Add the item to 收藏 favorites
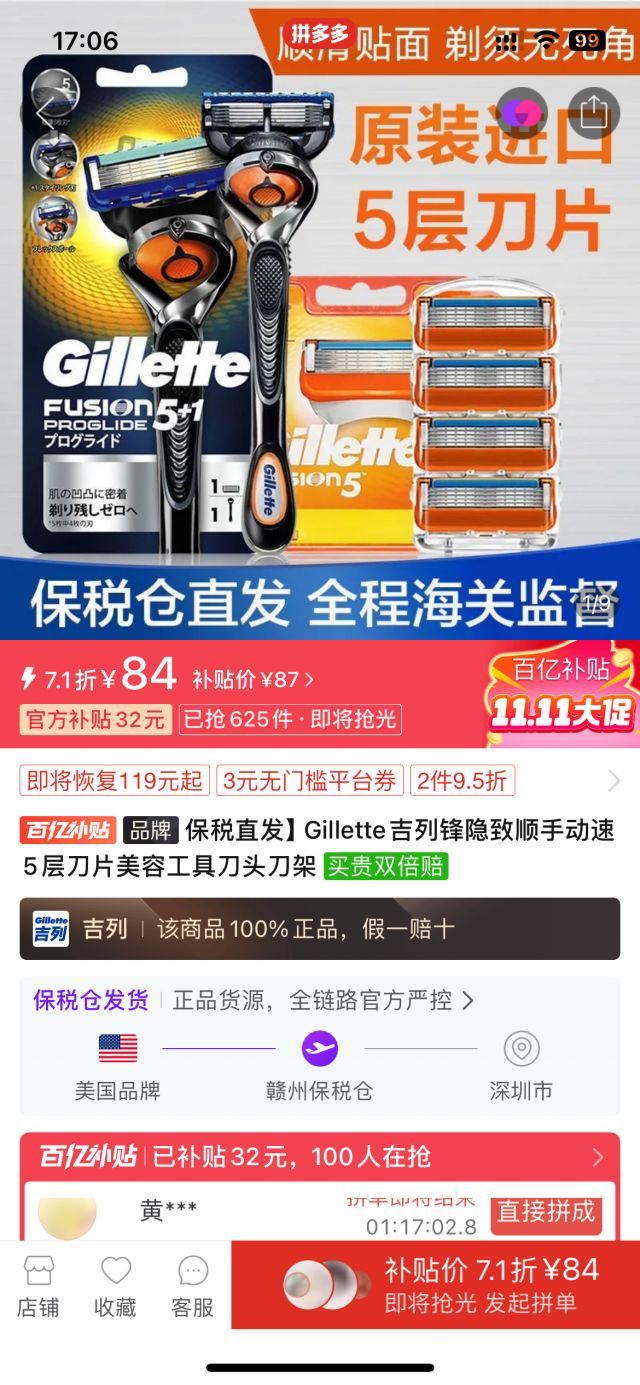640x1385 pixels. pos(116,1286)
